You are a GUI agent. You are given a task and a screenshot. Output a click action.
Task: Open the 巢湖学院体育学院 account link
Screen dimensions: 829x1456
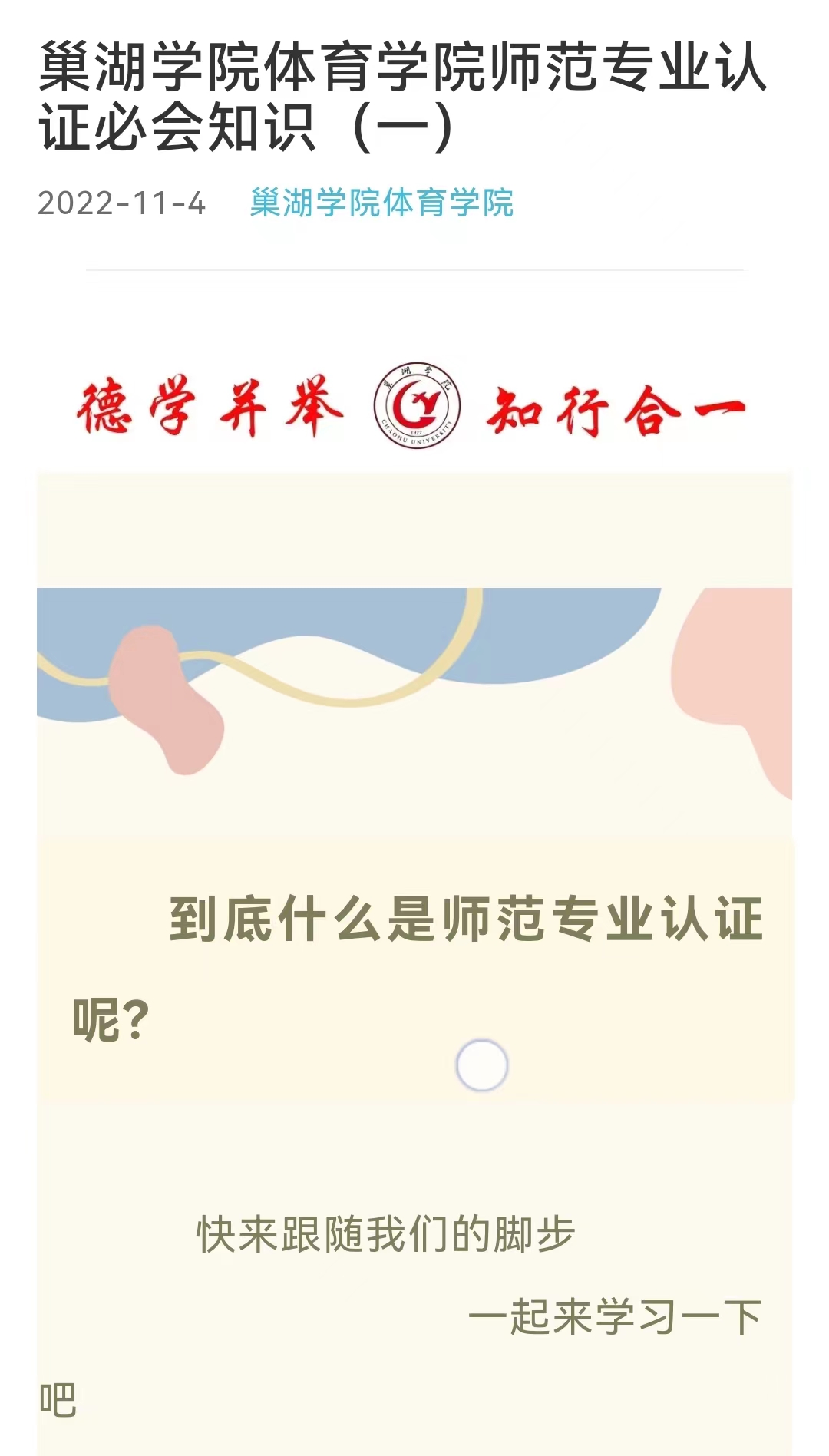click(381, 203)
